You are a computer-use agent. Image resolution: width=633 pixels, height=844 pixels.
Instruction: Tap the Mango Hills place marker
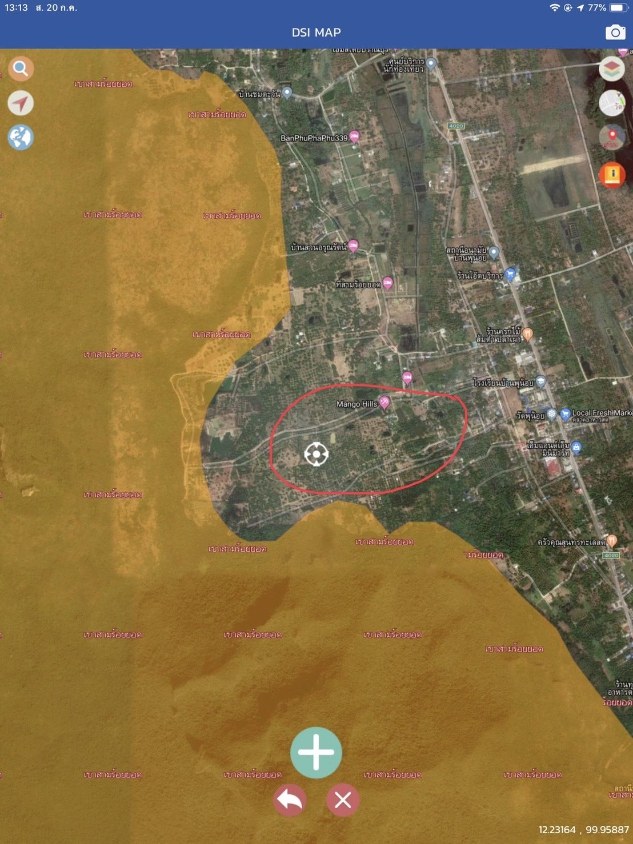pos(384,401)
